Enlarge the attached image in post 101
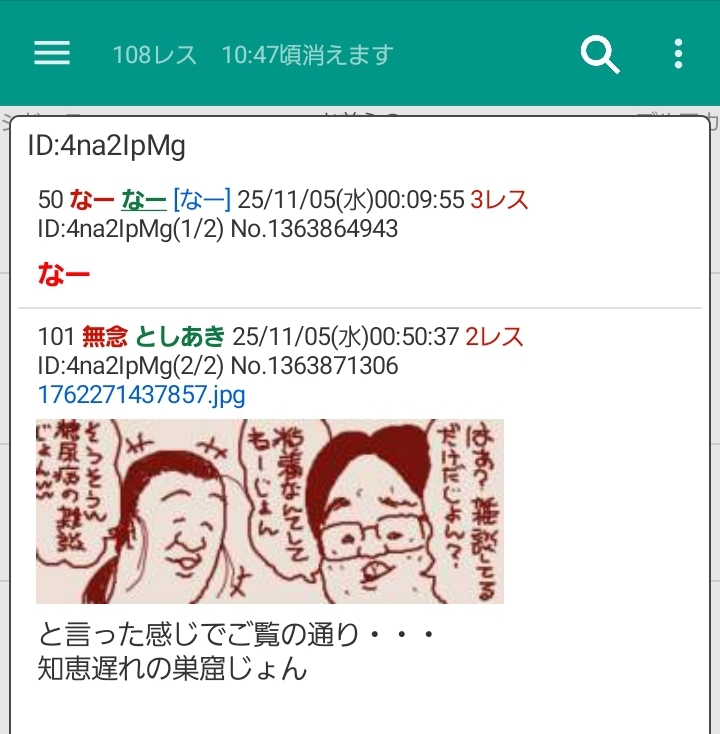720x734 pixels. coord(270,511)
